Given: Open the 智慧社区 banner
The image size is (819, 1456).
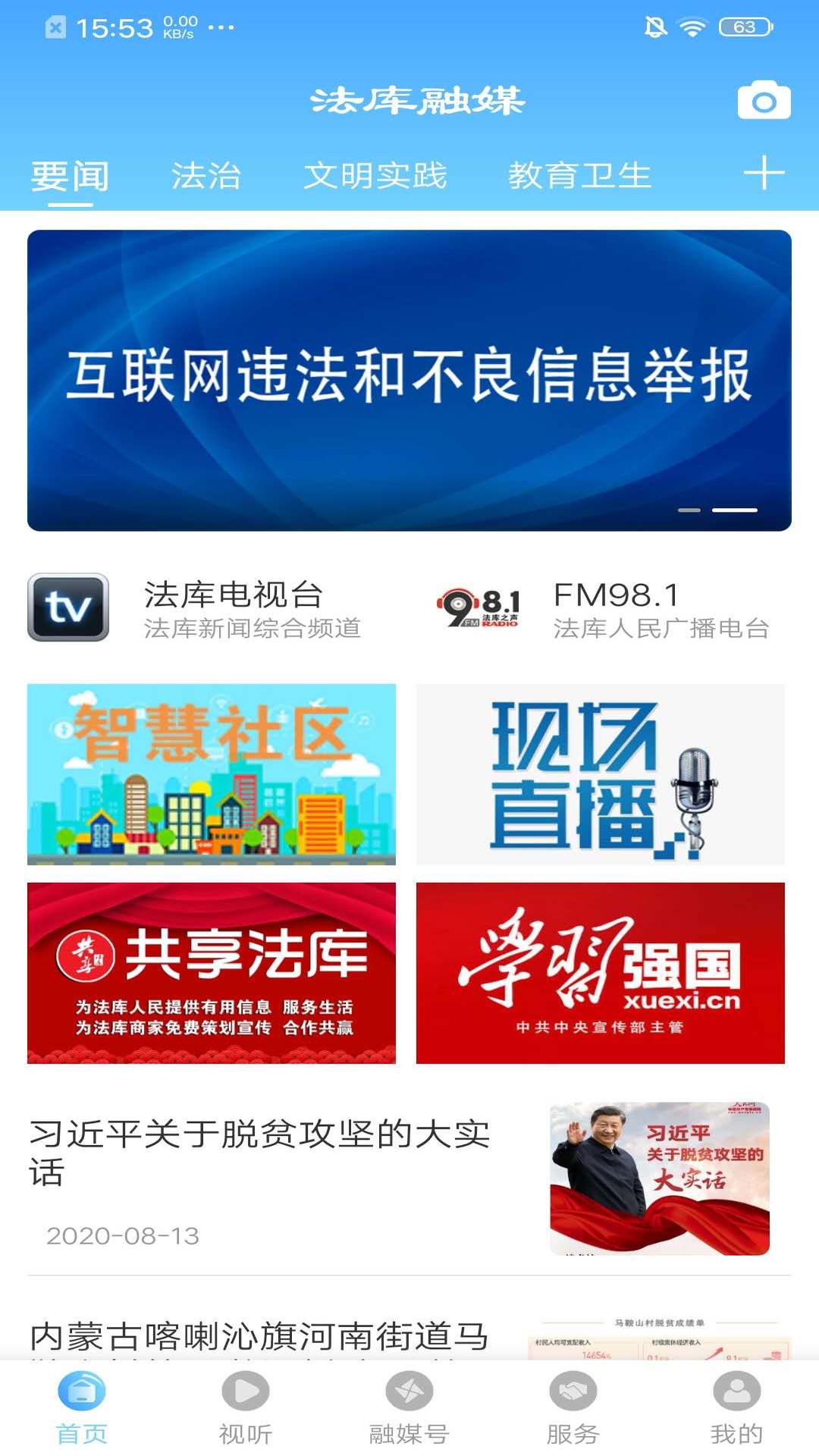Looking at the screenshot, I should coord(211,775).
